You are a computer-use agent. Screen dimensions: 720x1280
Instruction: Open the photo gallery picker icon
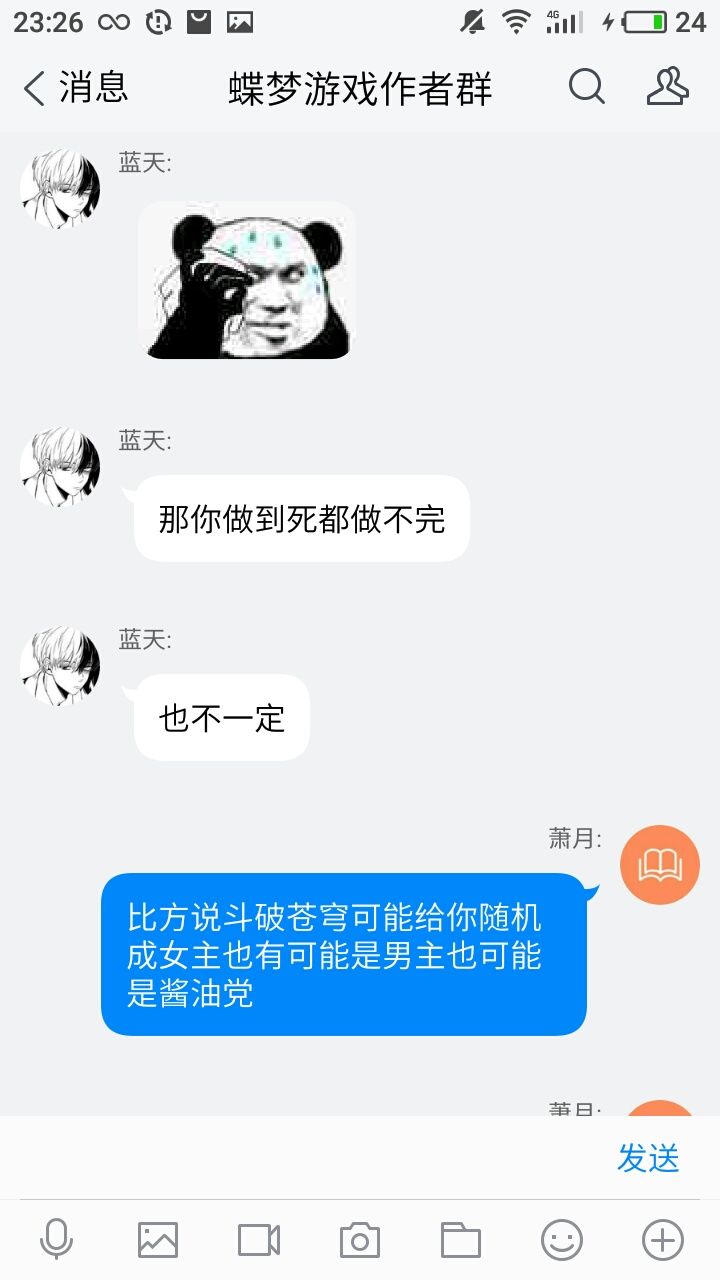[x=156, y=1242]
